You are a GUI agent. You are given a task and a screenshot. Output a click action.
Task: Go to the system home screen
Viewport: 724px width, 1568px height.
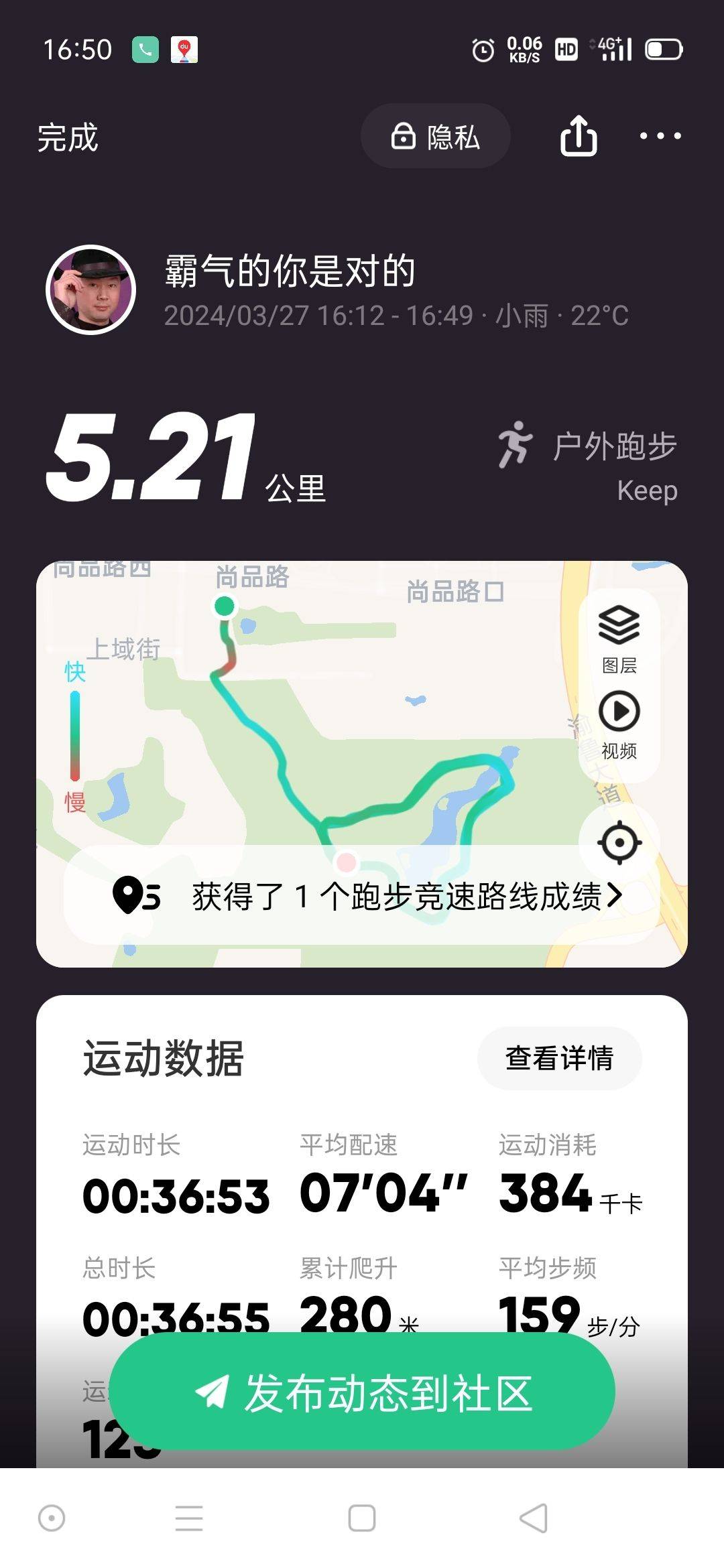(362, 1518)
